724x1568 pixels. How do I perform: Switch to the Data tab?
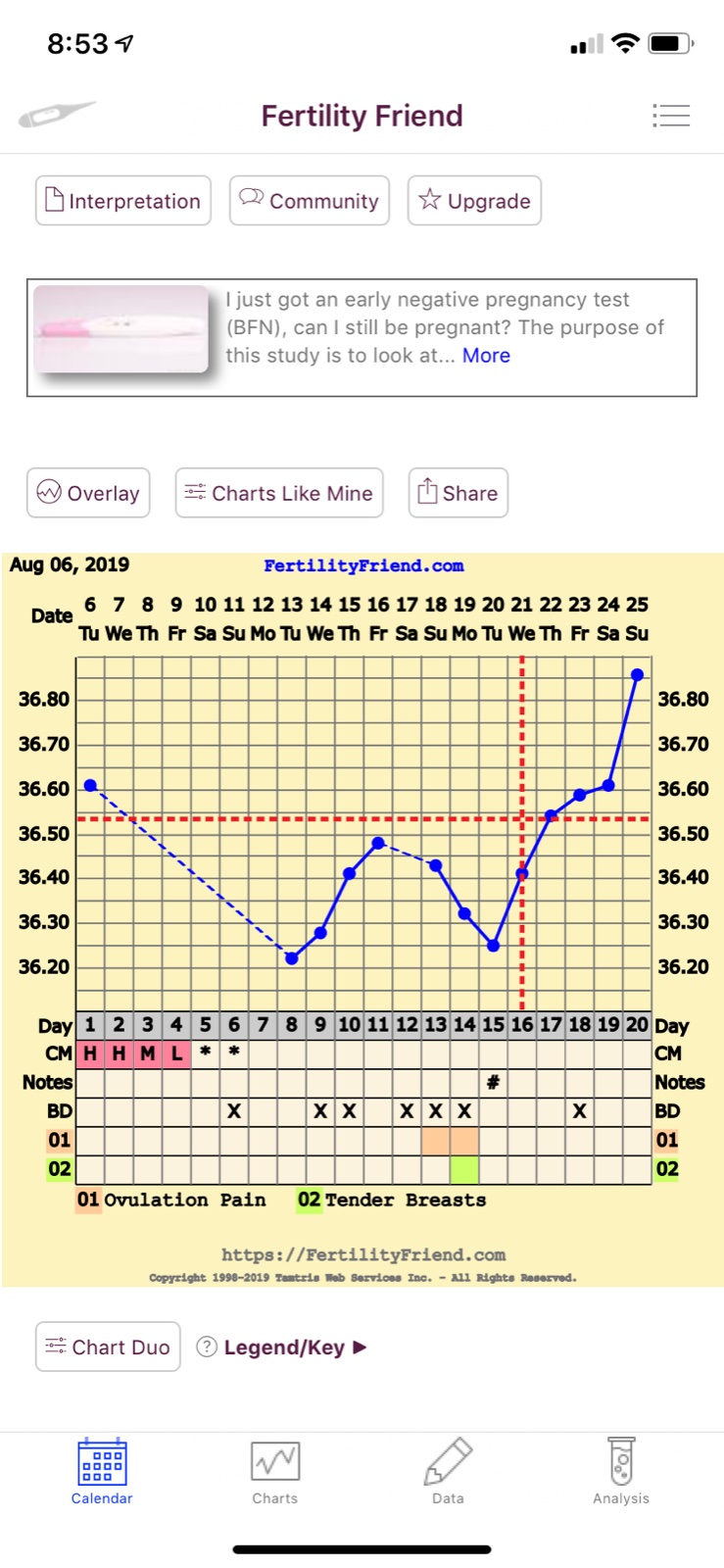pyautogui.click(x=448, y=1471)
